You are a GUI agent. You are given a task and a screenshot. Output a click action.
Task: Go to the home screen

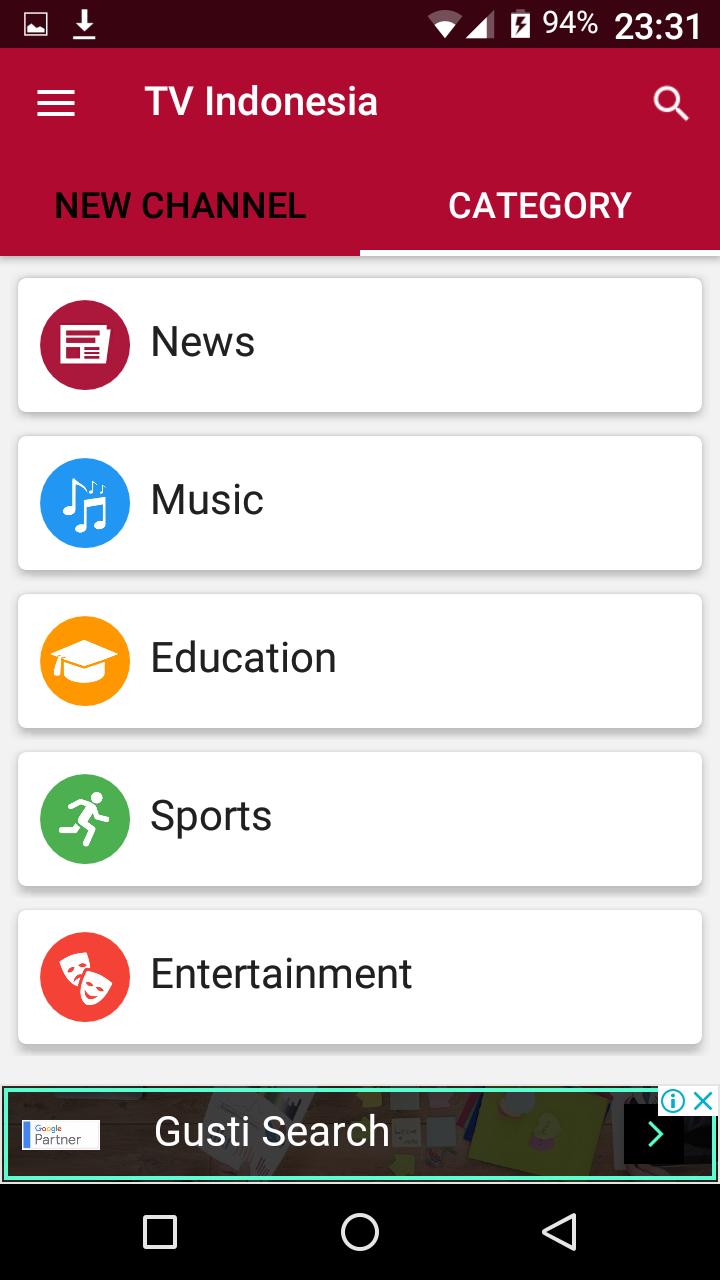tap(360, 1232)
